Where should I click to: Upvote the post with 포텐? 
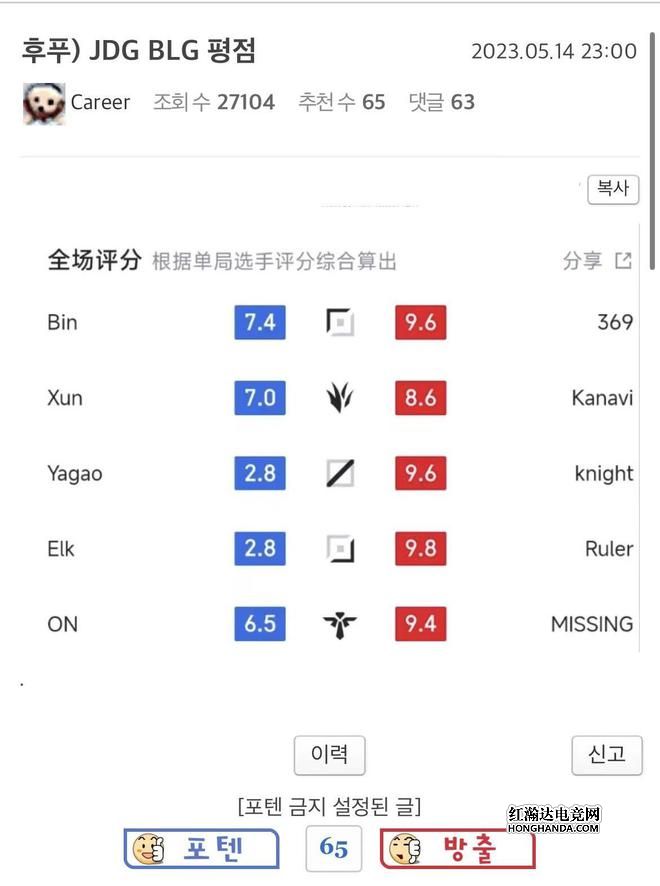(x=202, y=849)
